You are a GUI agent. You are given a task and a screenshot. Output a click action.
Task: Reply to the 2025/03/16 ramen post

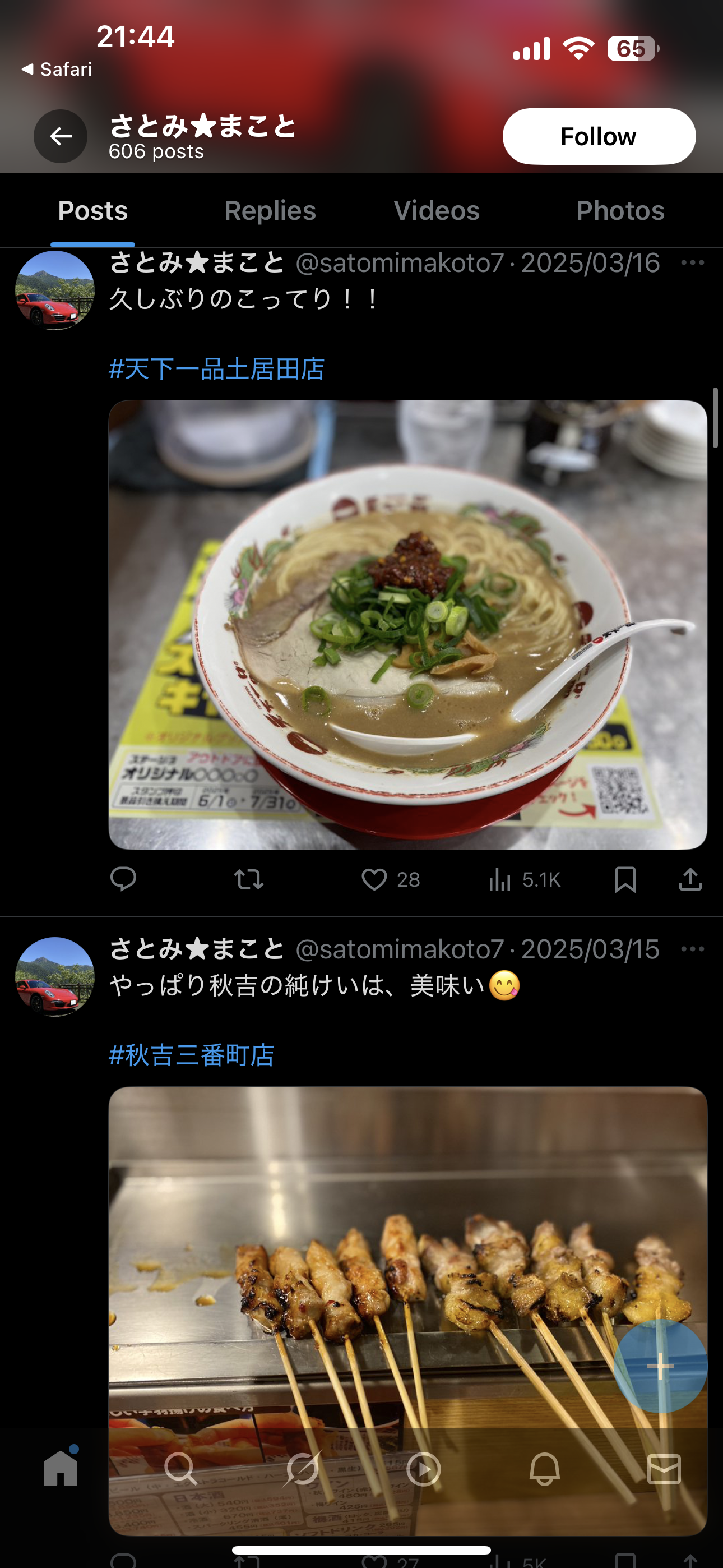tap(123, 879)
